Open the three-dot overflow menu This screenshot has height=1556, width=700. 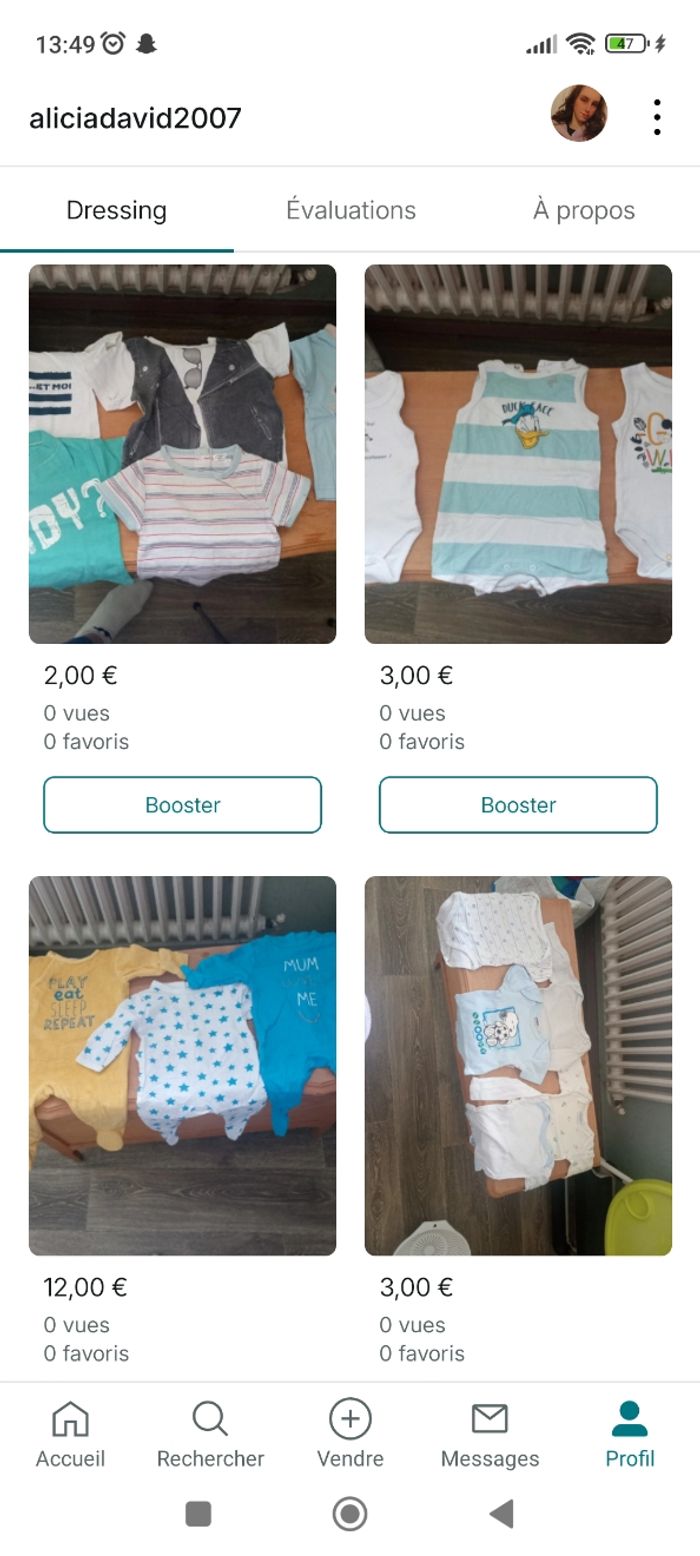pyautogui.click(x=656, y=117)
